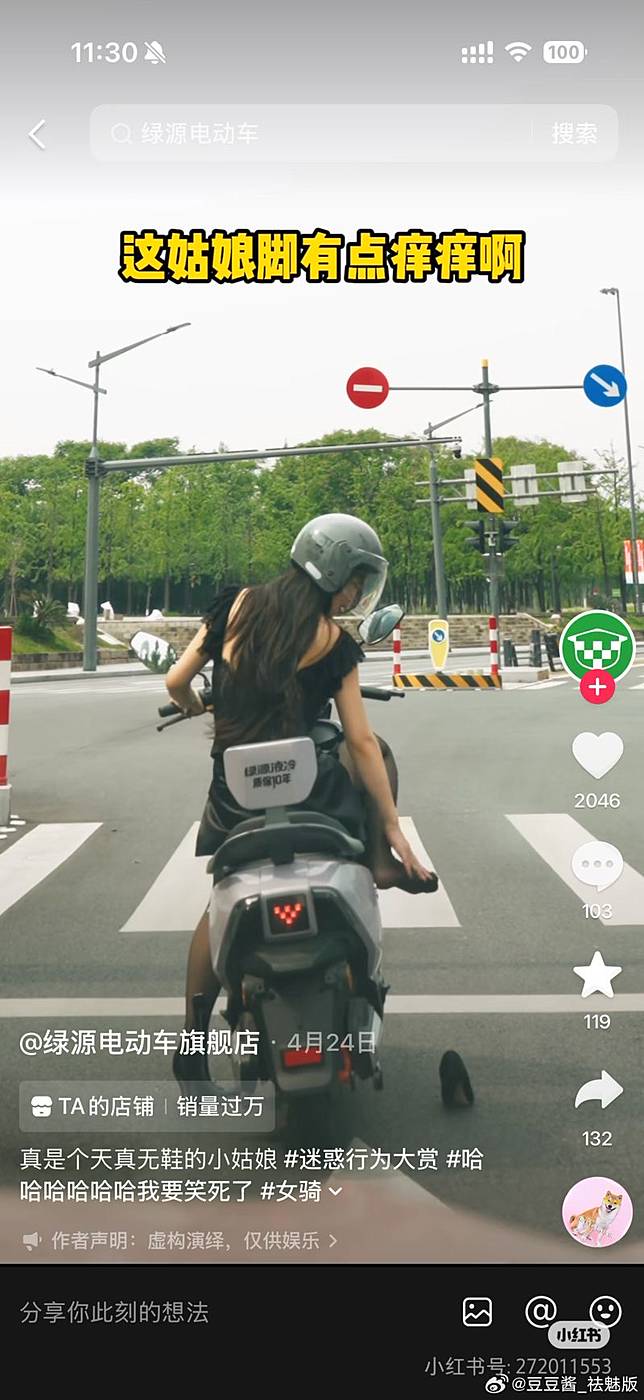Follow the author via the red plus
644x1400 pixels.
597,688
